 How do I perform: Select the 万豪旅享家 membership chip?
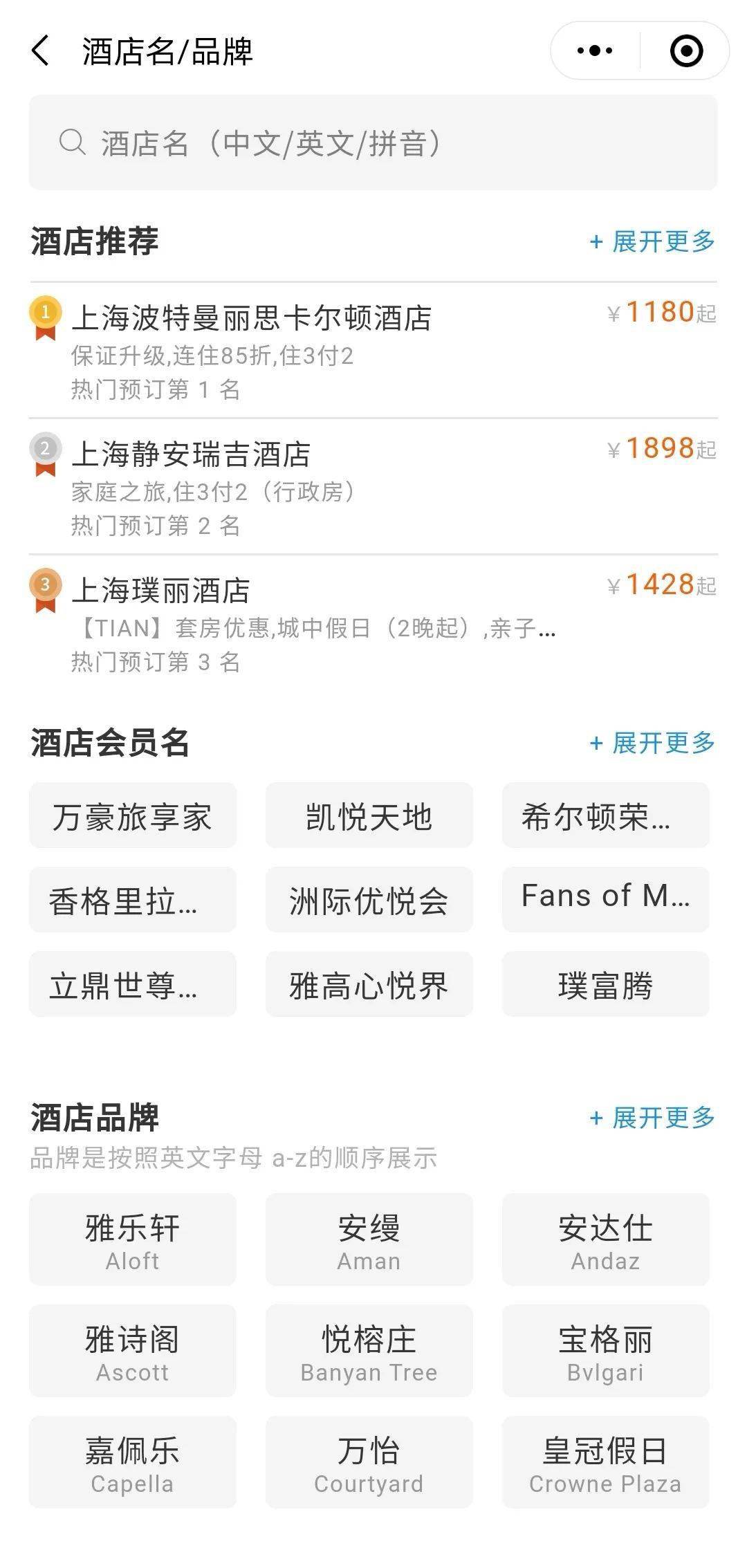point(133,815)
